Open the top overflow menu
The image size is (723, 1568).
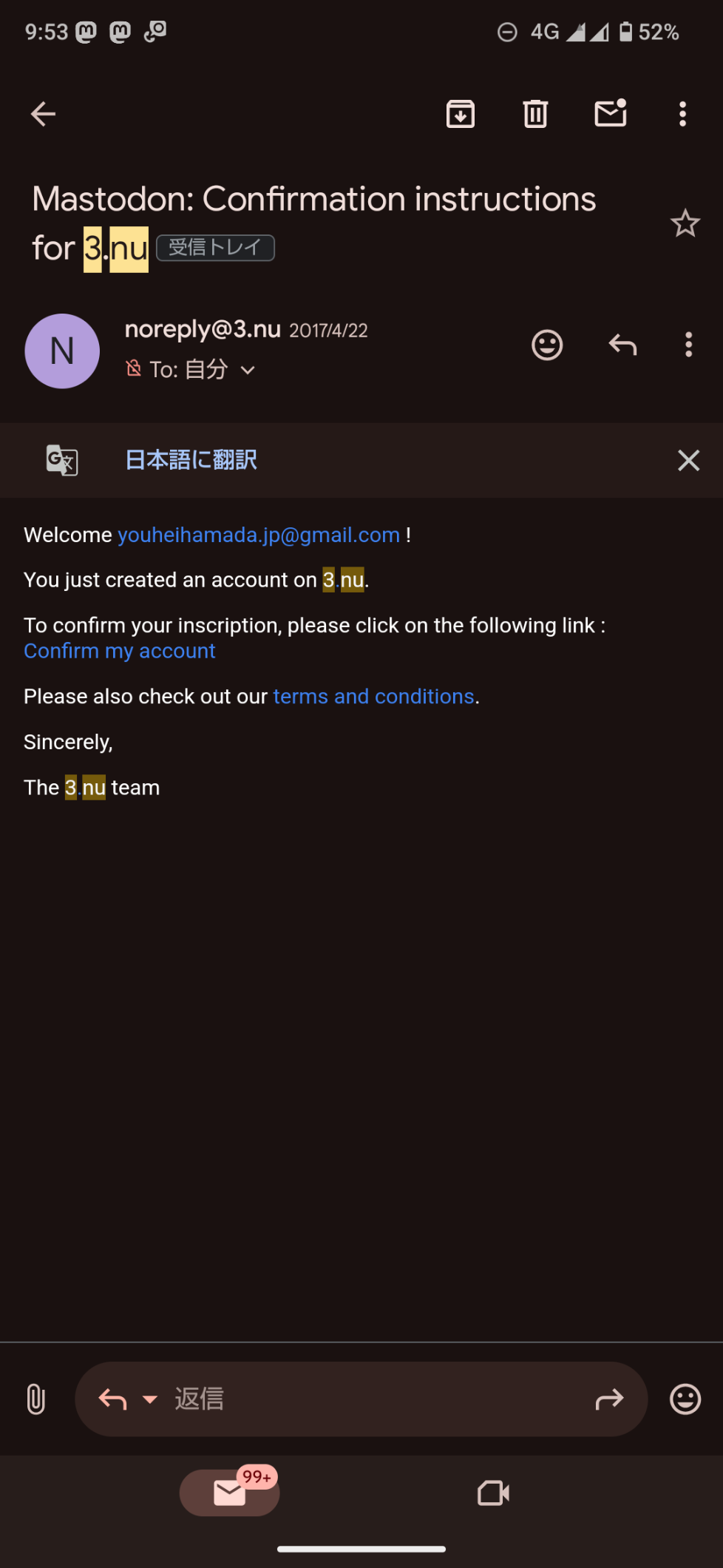pyautogui.click(x=682, y=114)
